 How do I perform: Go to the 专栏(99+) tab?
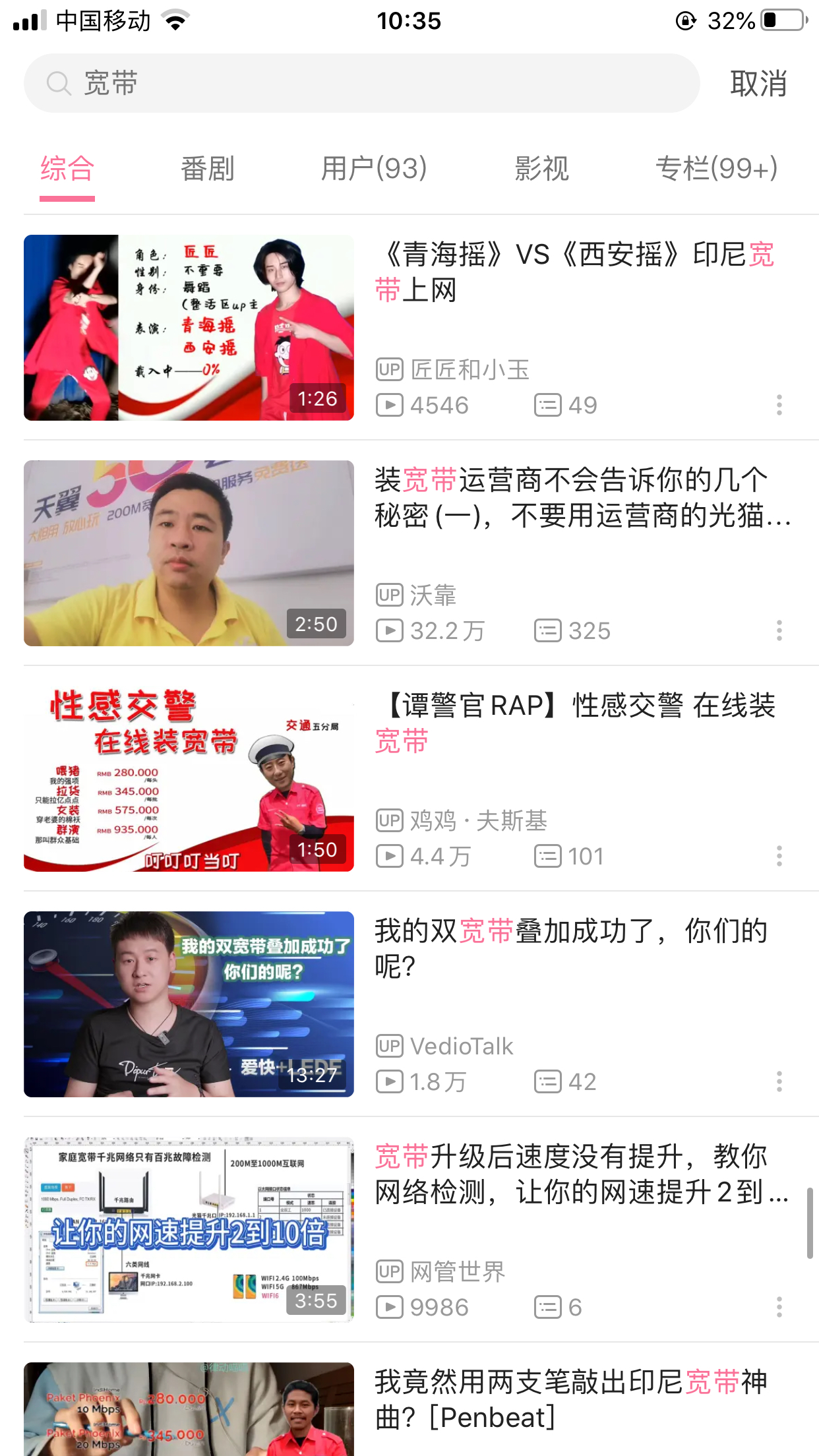716,169
